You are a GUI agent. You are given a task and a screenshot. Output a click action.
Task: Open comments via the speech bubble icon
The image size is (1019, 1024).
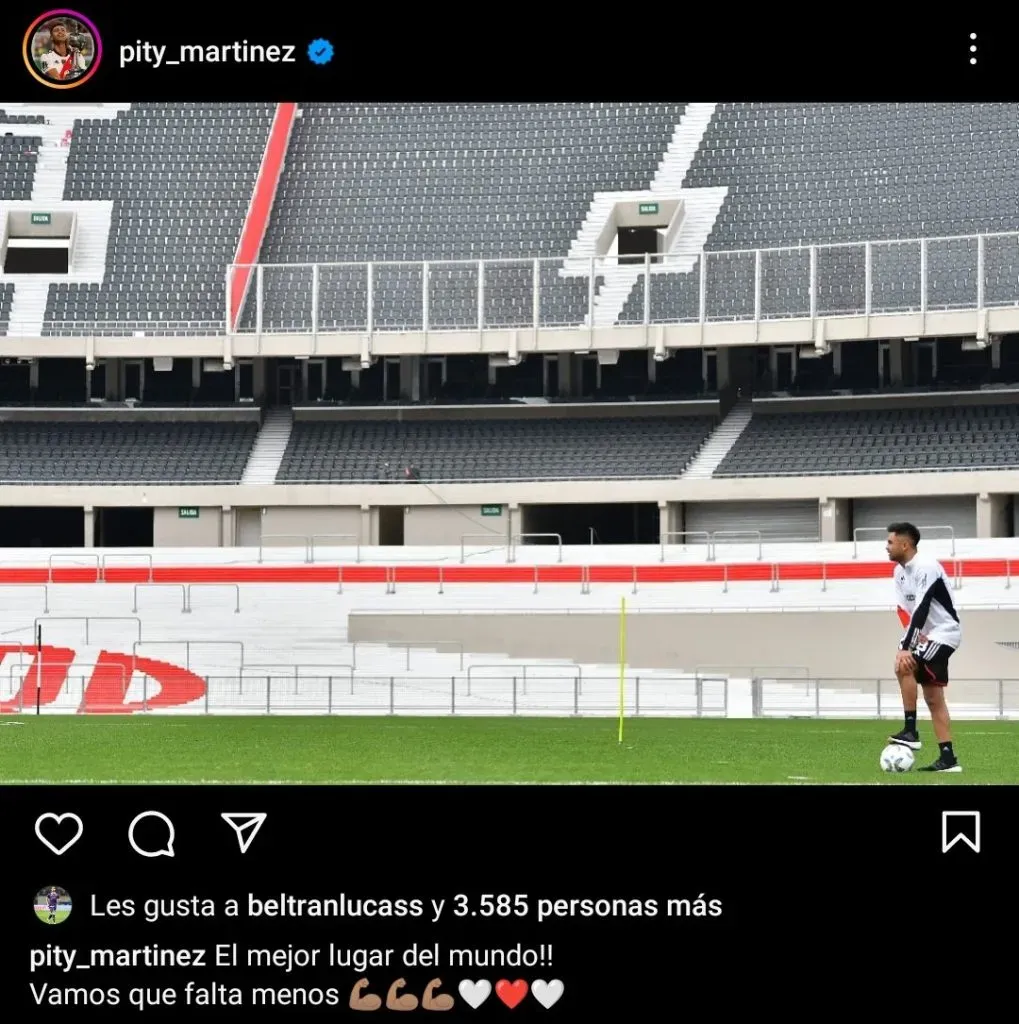[x=151, y=831]
